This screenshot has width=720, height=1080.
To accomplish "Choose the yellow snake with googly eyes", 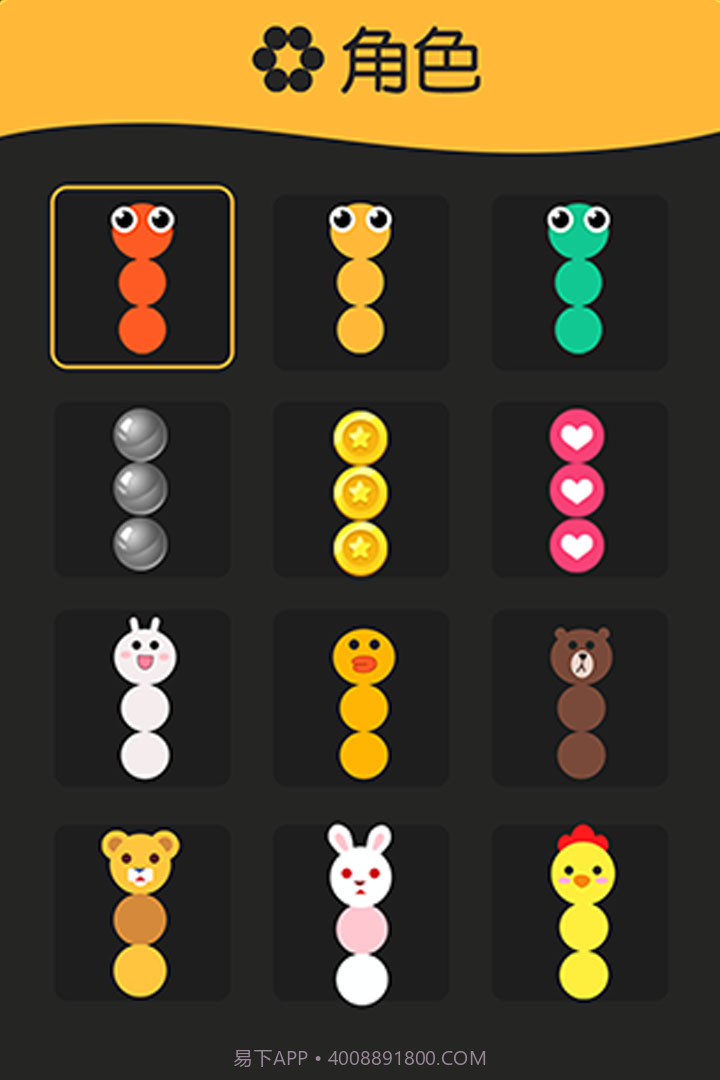I will [x=360, y=280].
